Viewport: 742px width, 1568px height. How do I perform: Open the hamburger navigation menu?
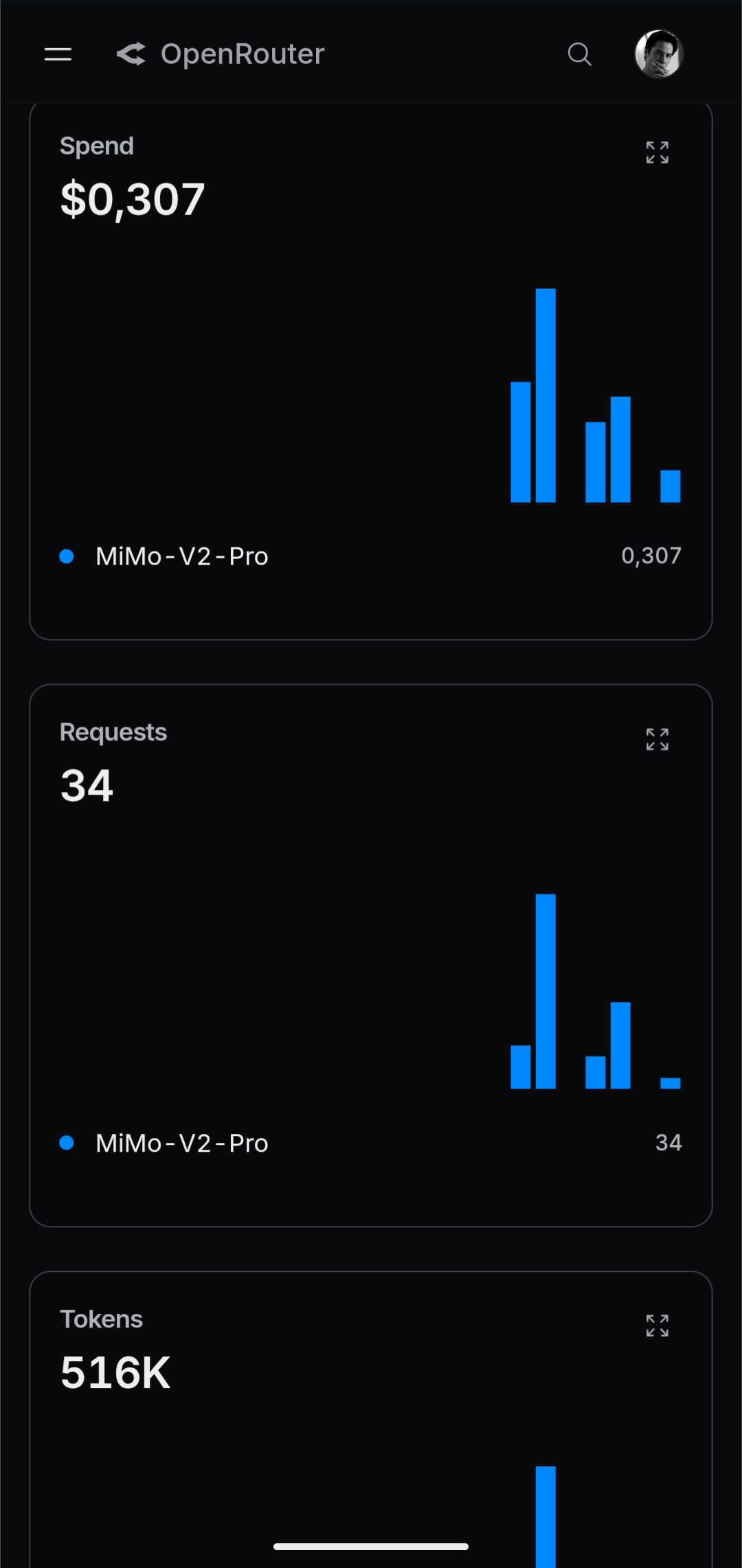pos(58,54)
